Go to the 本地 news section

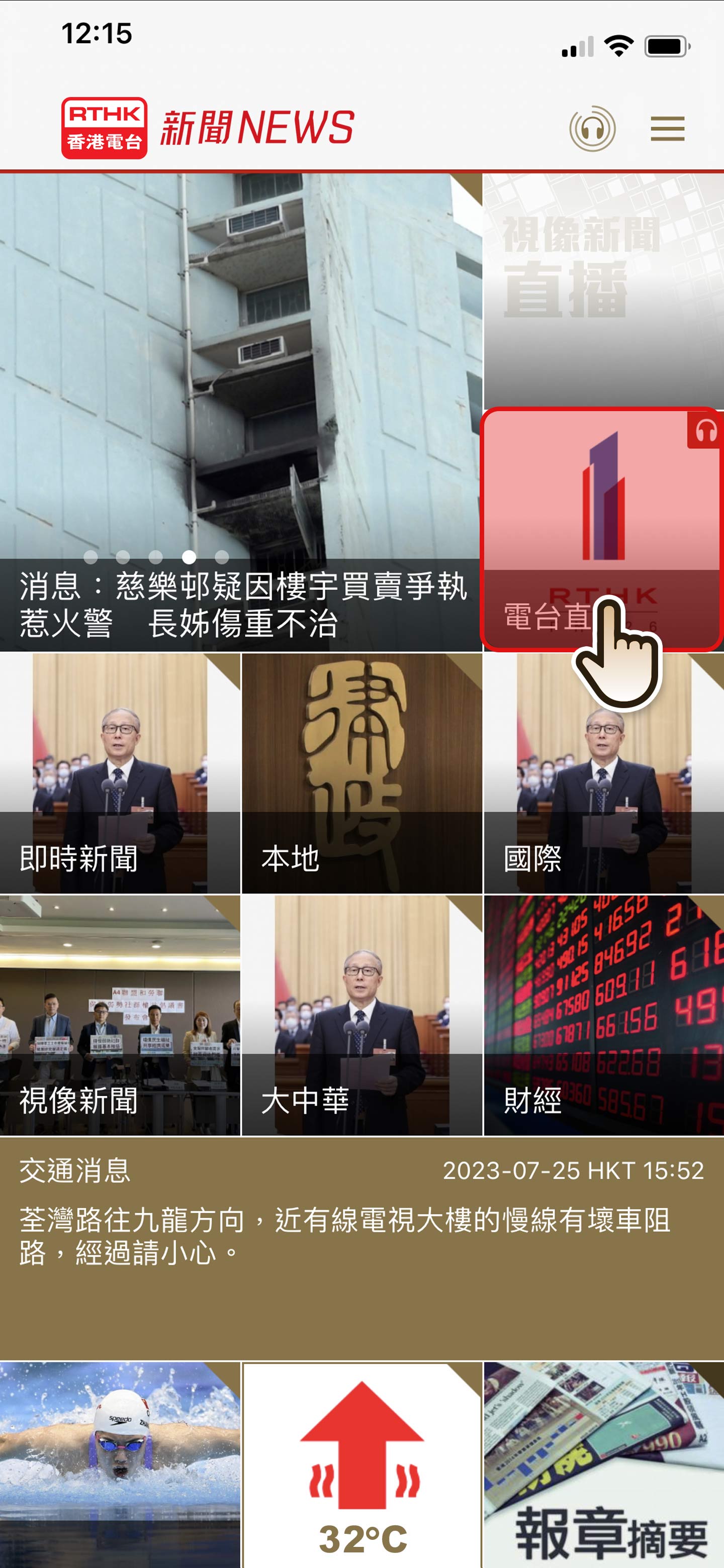coord(361,773)
